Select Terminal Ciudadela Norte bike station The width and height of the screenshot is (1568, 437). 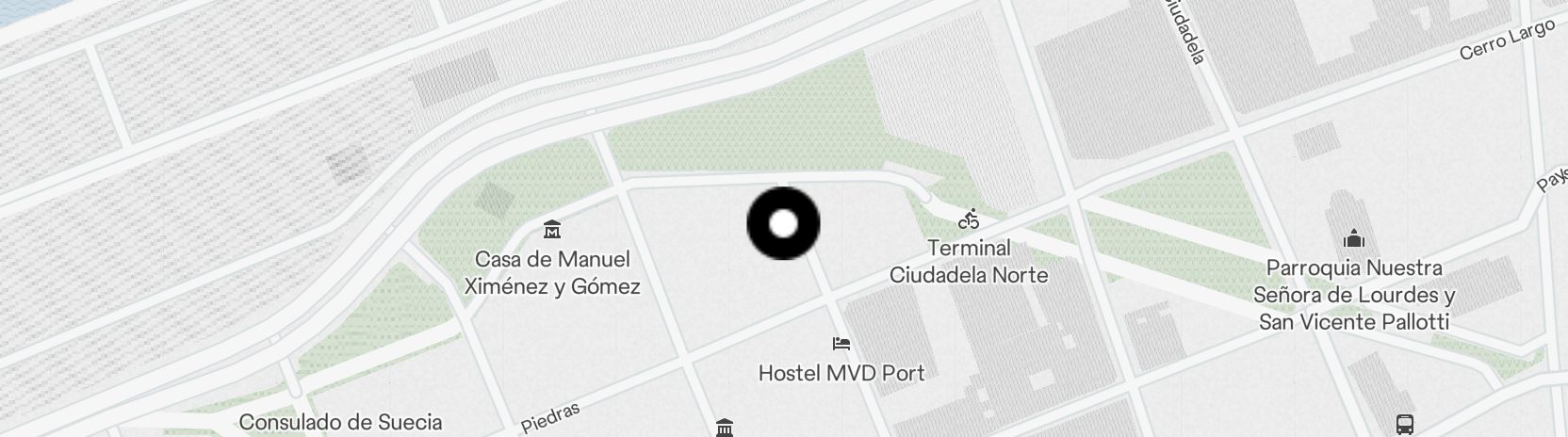969,220
